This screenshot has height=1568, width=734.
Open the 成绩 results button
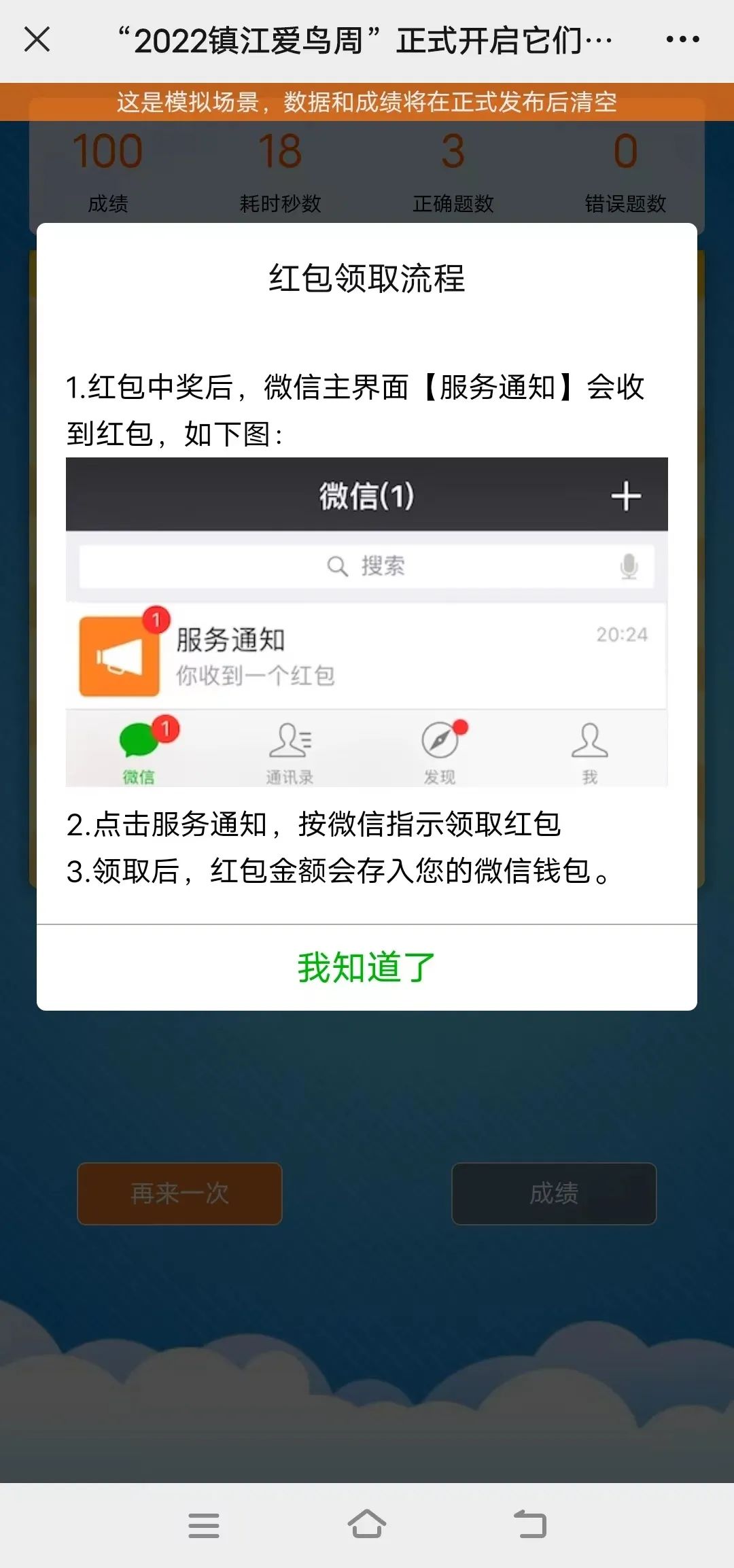[x=554, y=1194]
